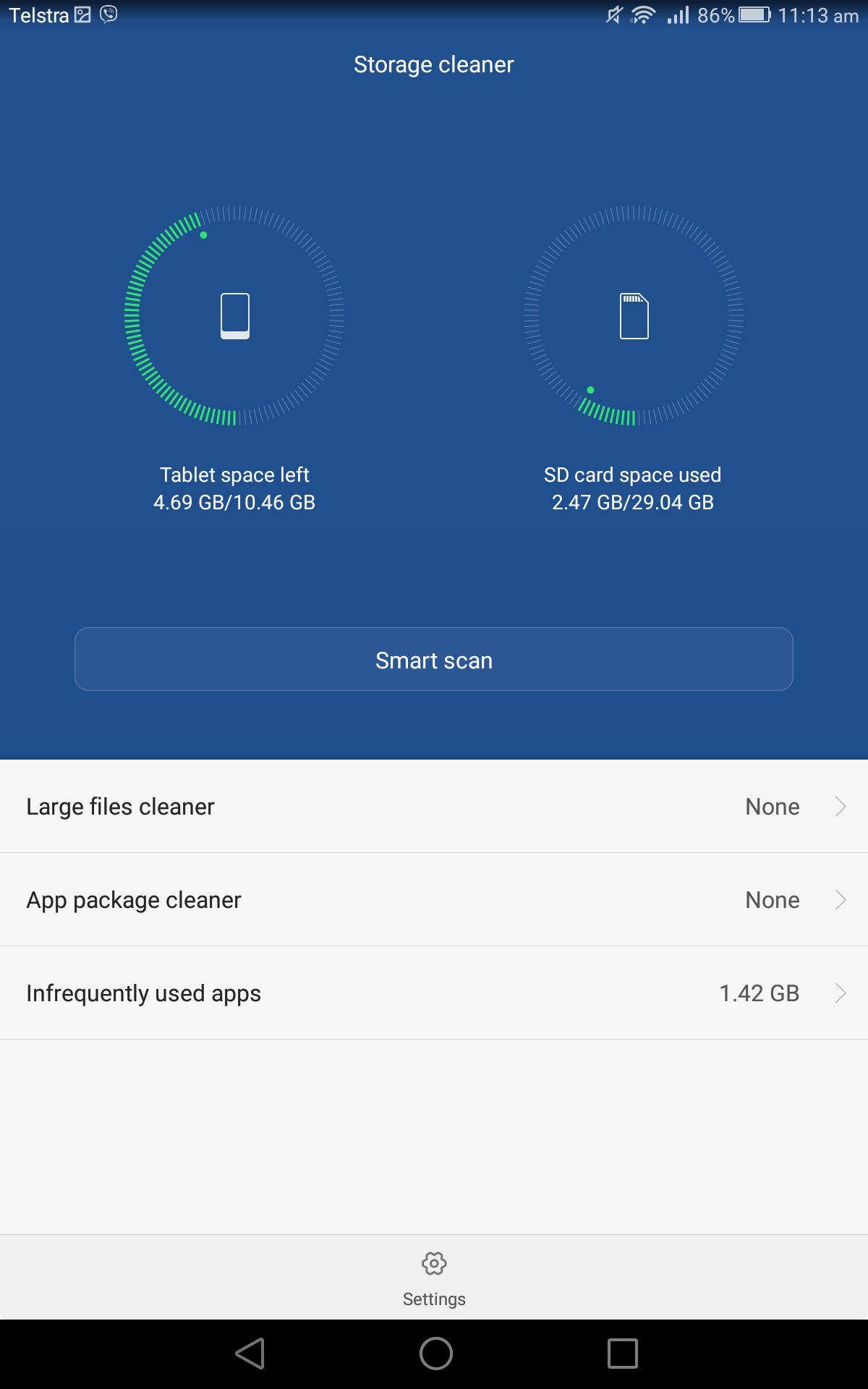
Task: Start the Smart scan
Action: [434, 659]
